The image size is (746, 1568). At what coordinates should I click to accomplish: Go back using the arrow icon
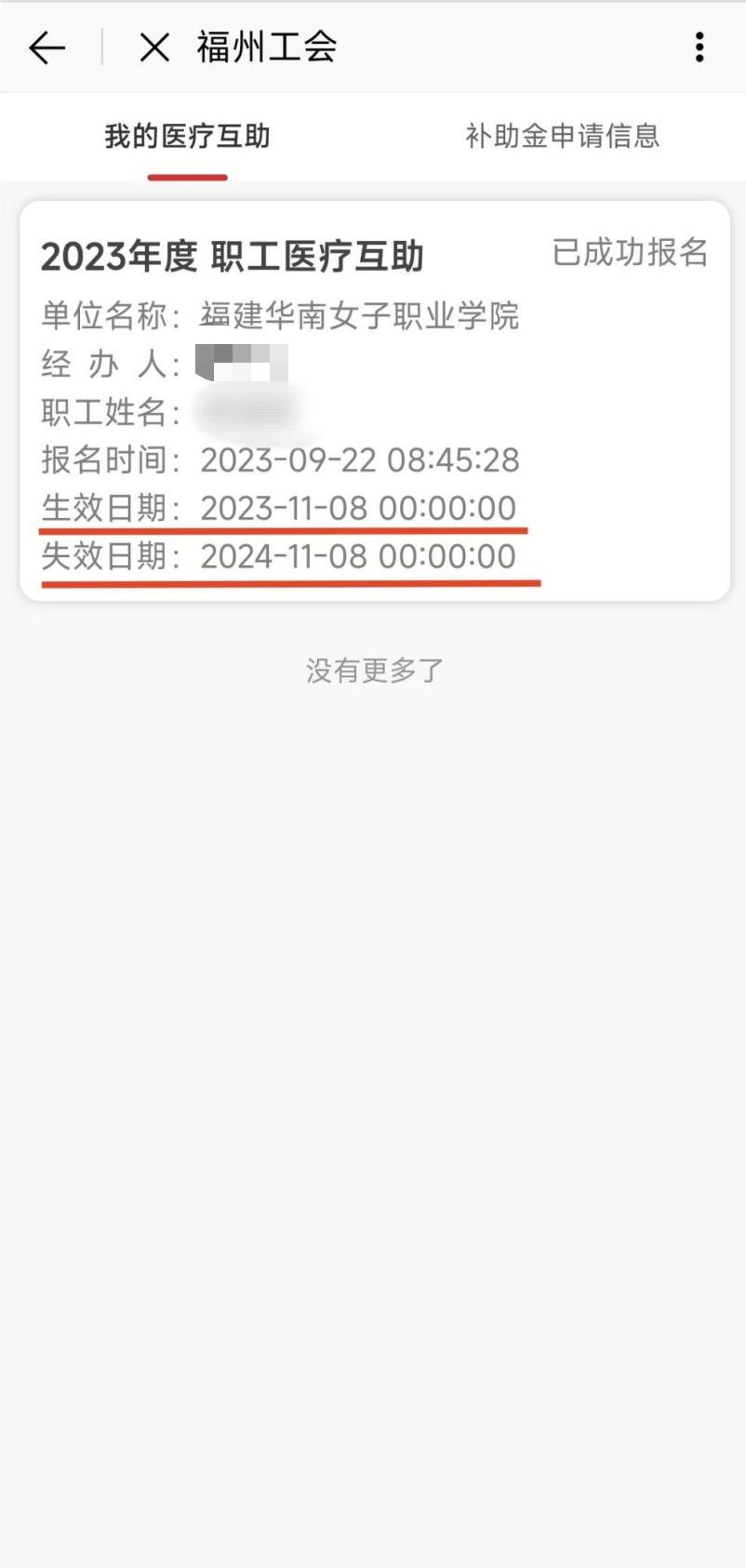[47, 47]
